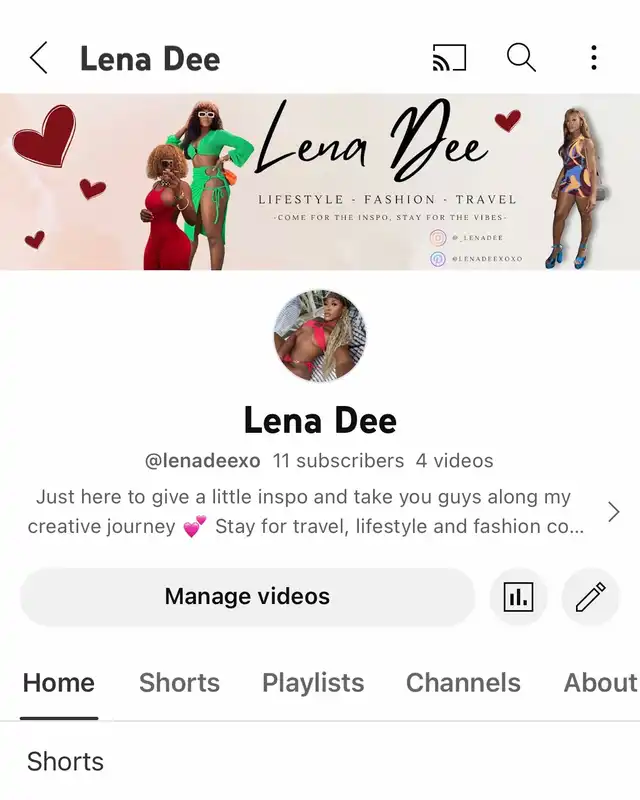Expand the channel description chevron
This screenshot has height=800, width=640.
pos(613,512)
